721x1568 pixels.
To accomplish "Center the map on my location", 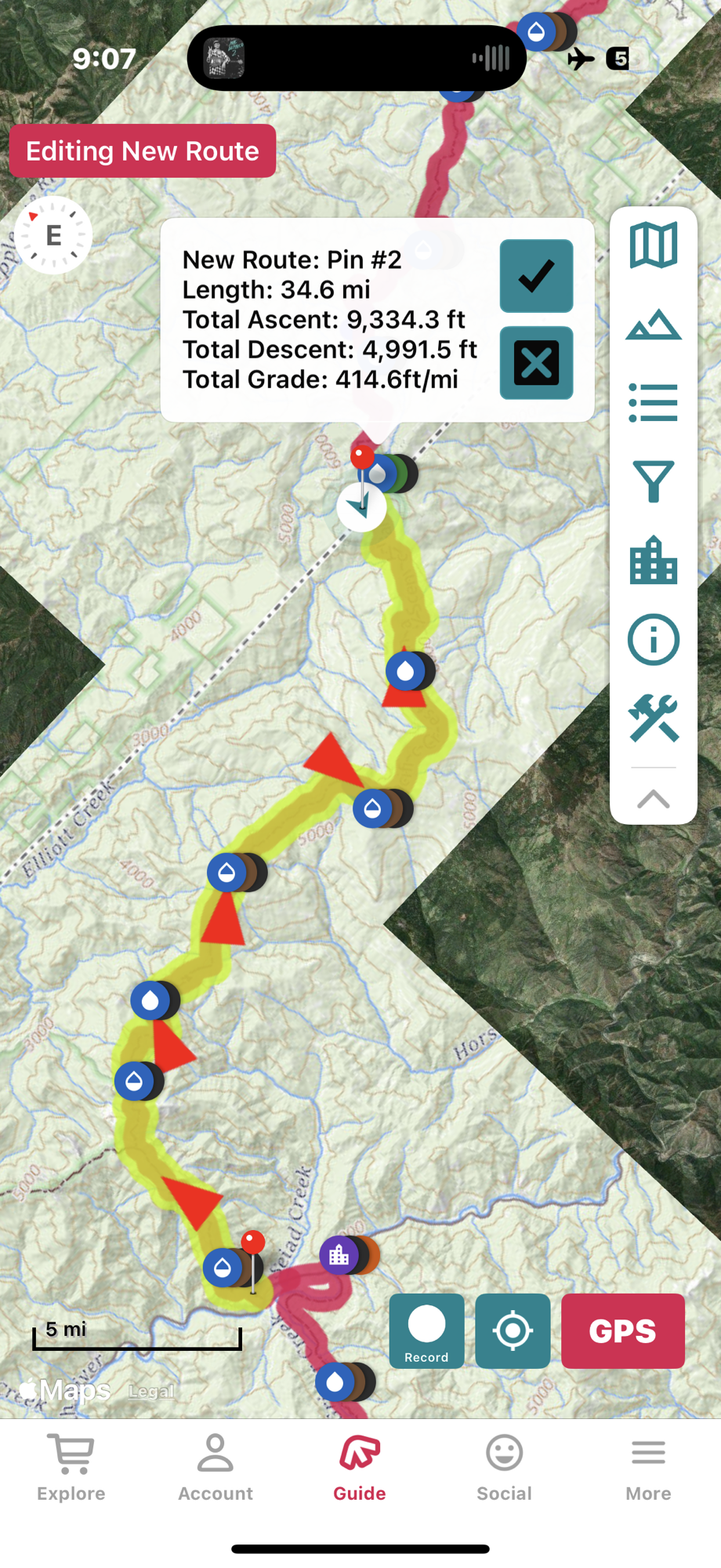I will click(513, 1330).
